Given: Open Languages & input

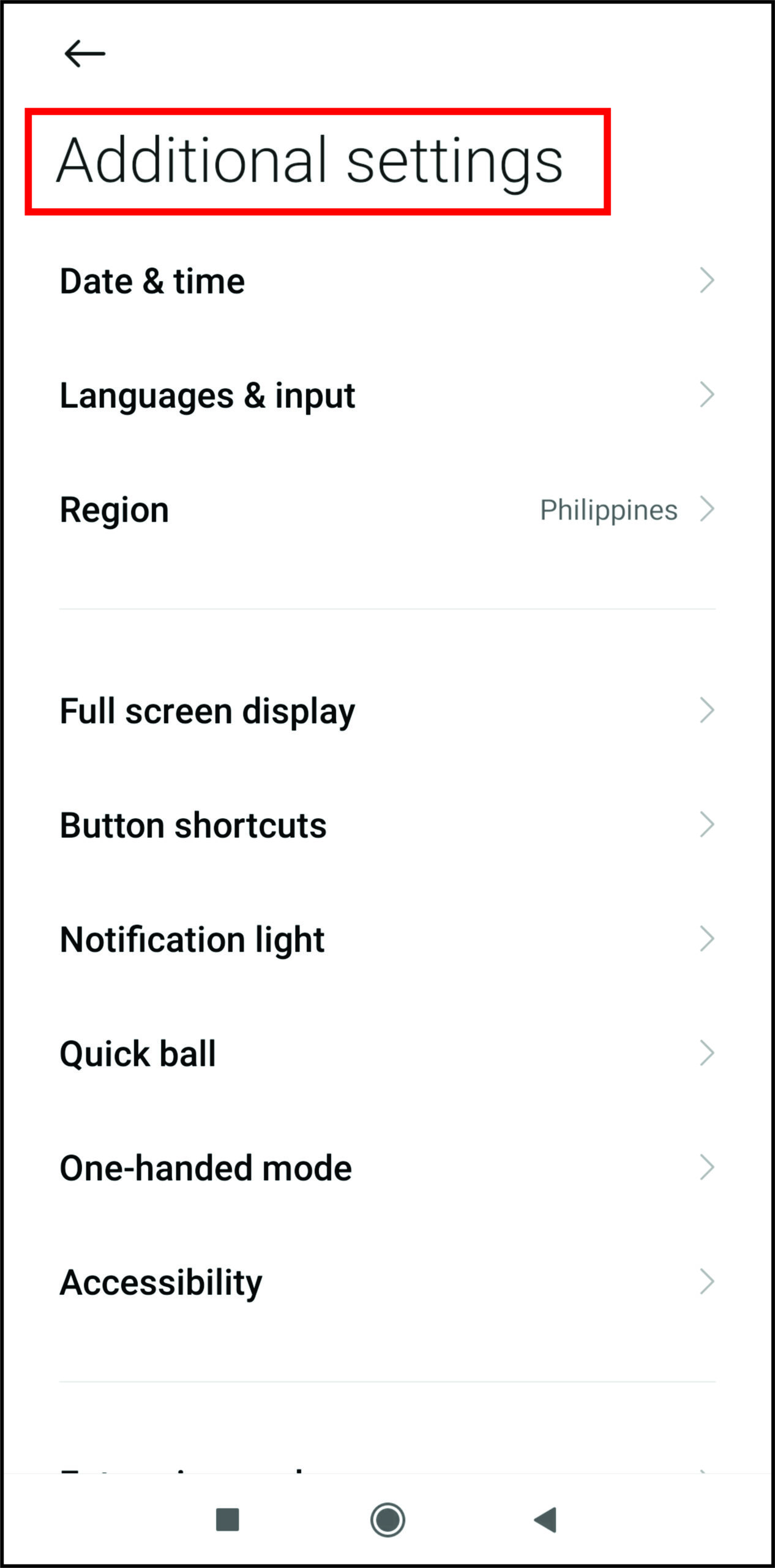Looking at the screenshot, I should [x=387, y=395].
